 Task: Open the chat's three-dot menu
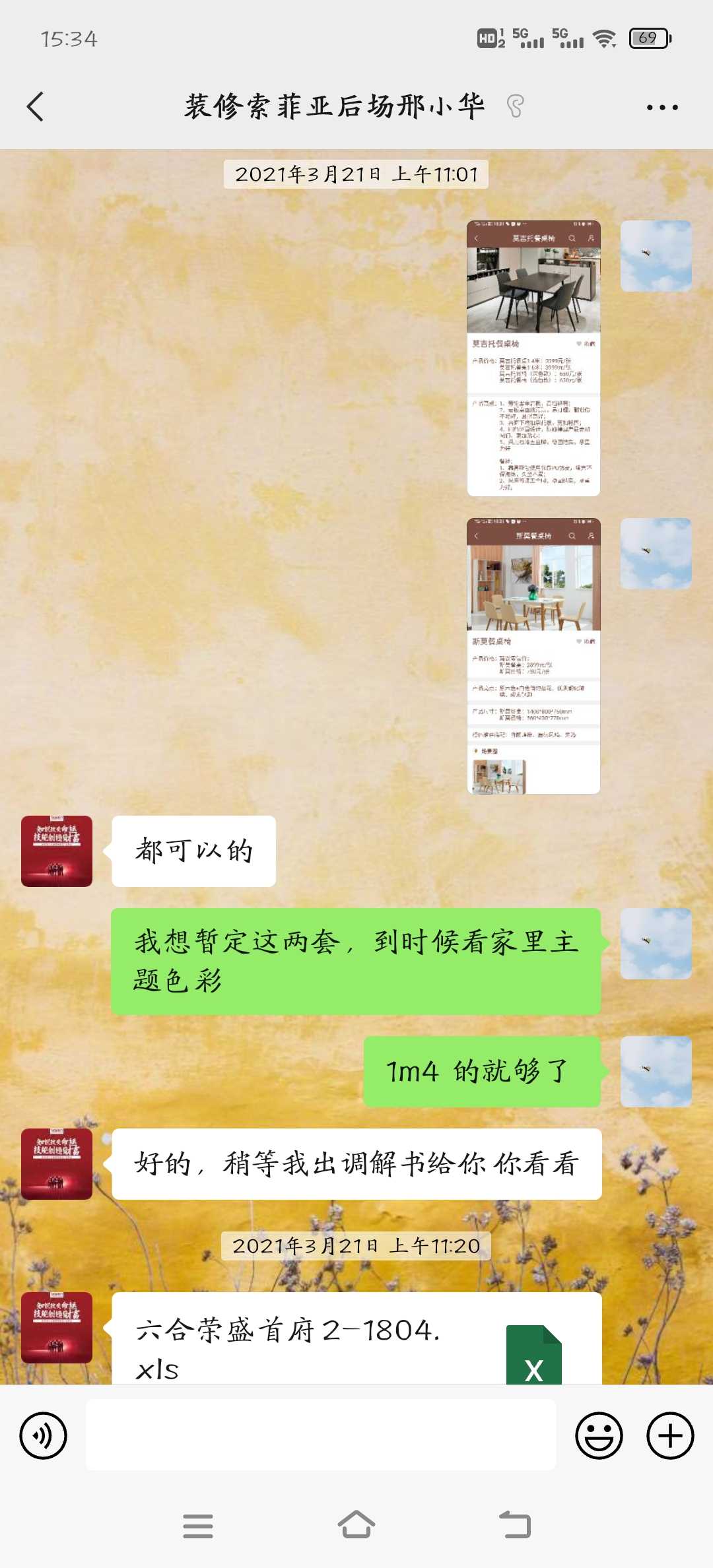662,107
